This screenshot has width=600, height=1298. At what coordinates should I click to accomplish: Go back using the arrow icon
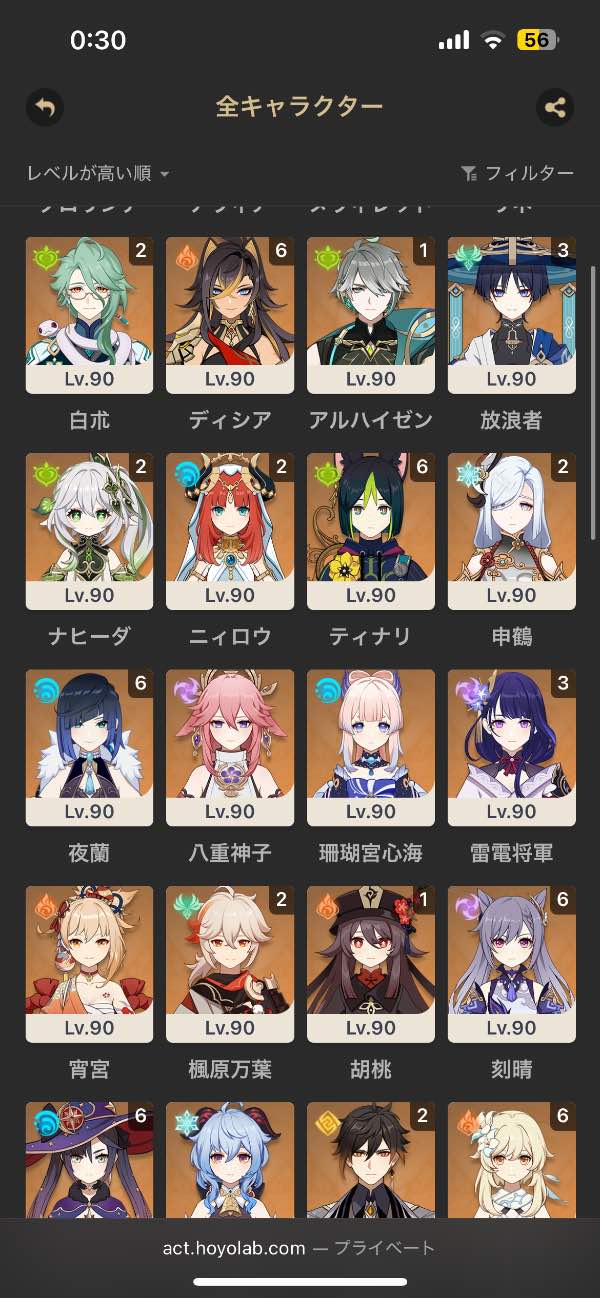point(44,107)
